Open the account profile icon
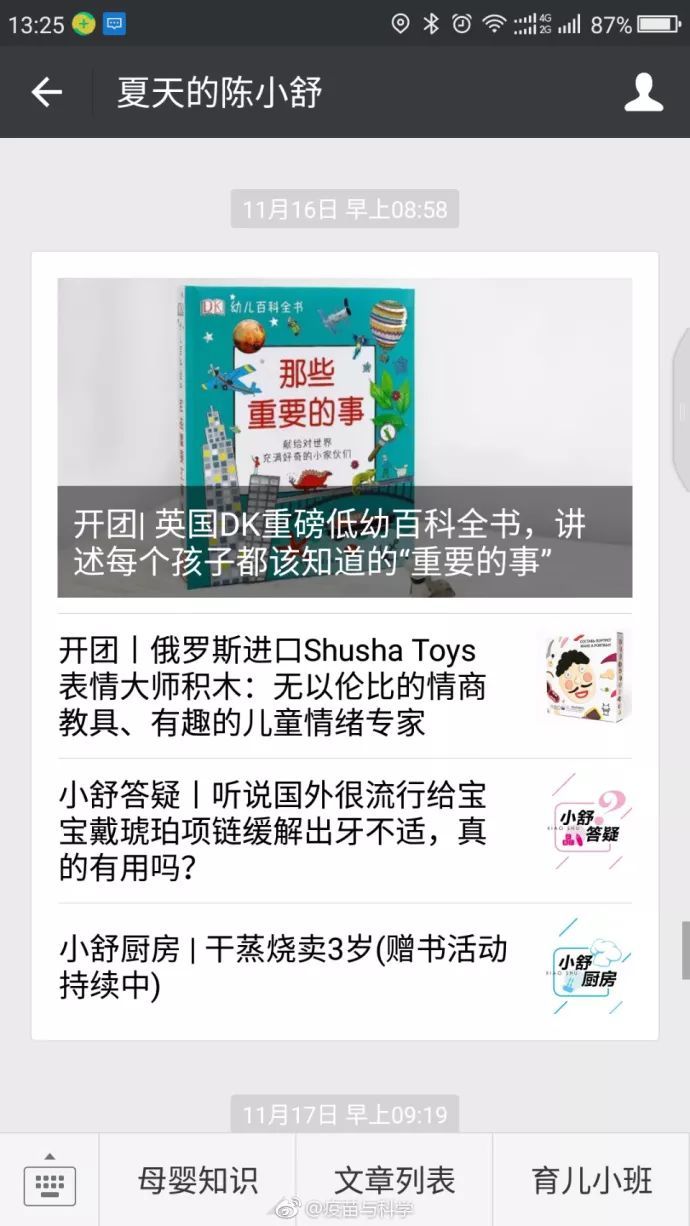 tap(643, 93)
